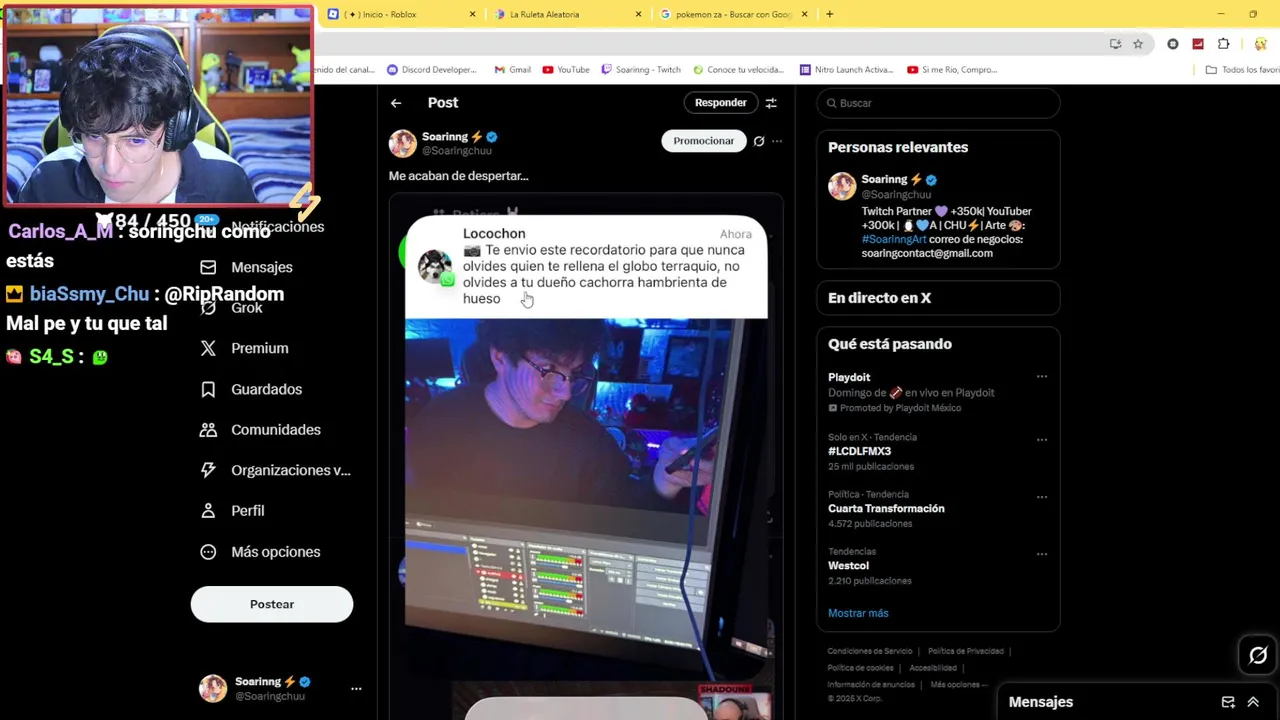The height and width of the screenshot is (720, 1280).
Task: Go back using the Post arrow
Action: (x=396, y=103)
